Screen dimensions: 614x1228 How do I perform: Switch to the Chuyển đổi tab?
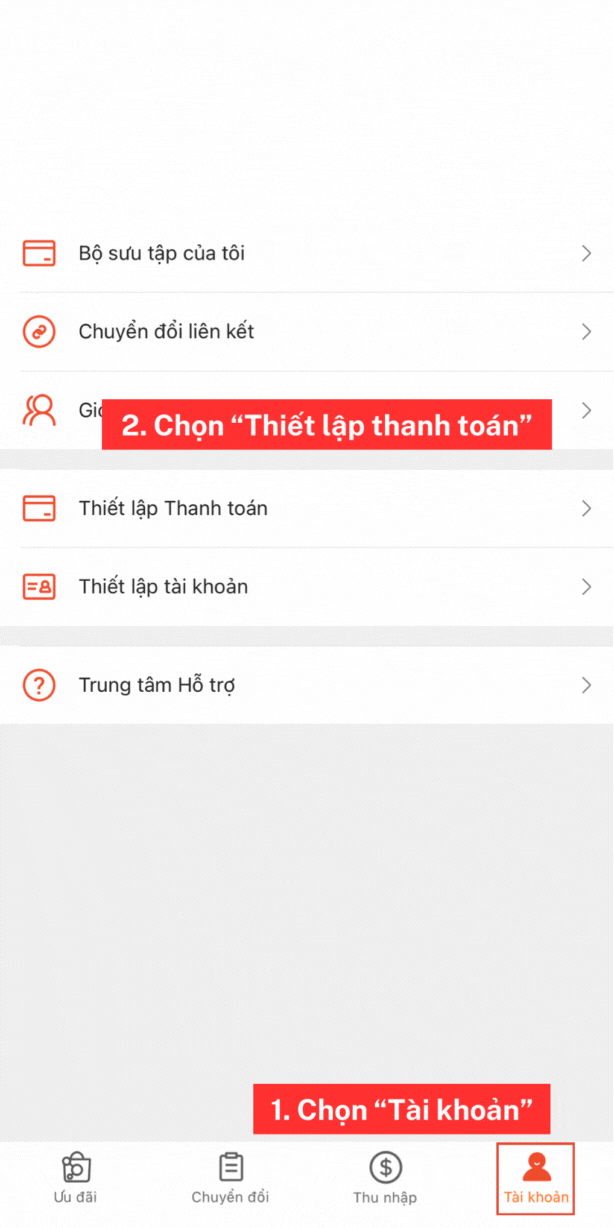tap(230, 1178)
